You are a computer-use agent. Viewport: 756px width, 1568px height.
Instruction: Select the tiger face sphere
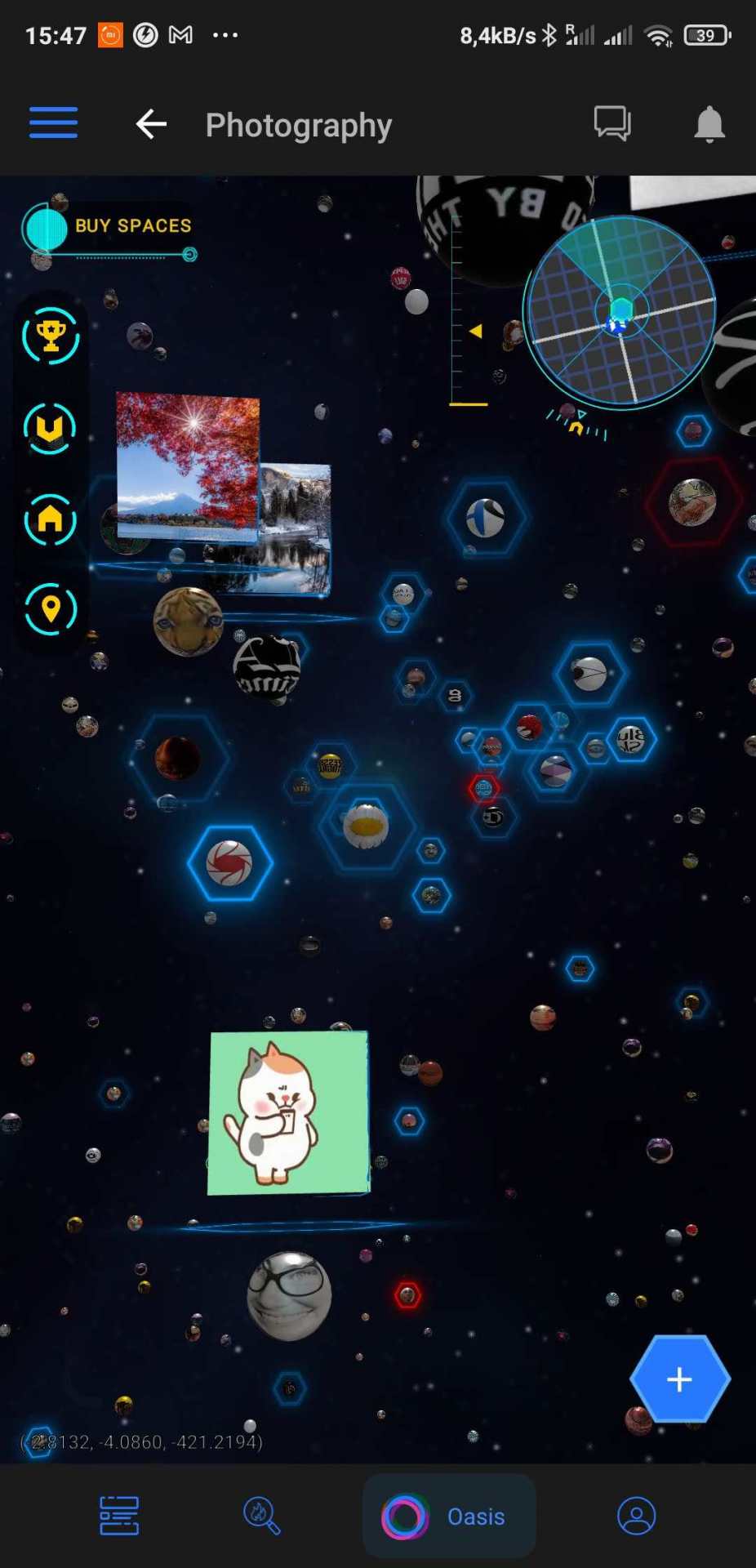(x=188, y=621)
